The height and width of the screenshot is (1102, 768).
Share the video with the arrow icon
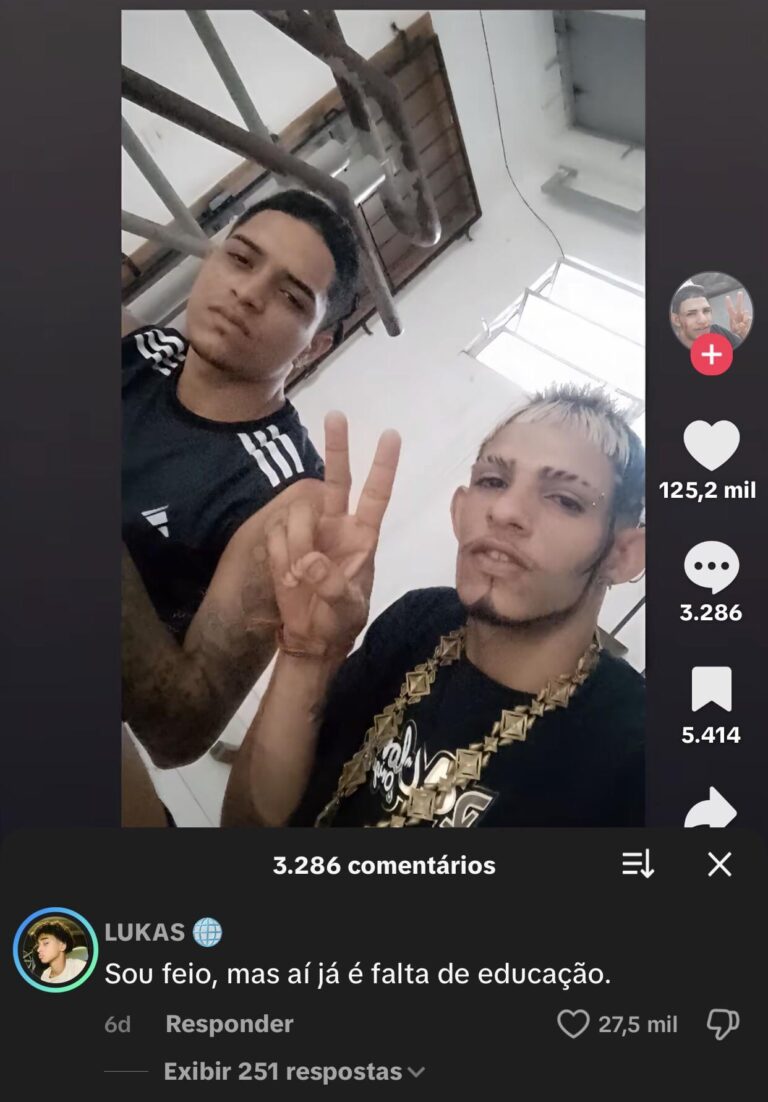pos(711,808)
